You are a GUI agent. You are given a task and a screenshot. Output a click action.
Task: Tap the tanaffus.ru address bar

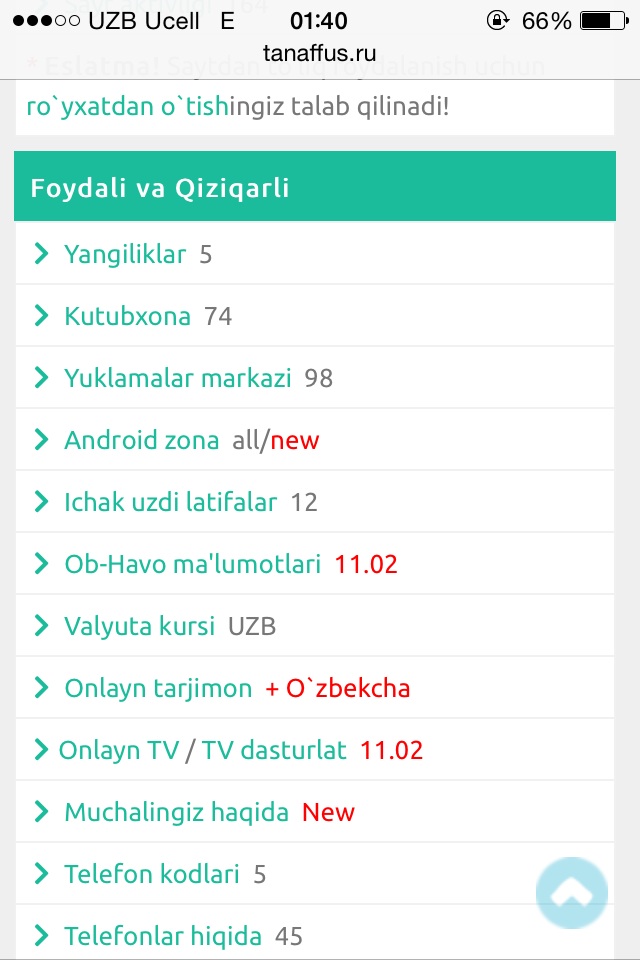(320, 53)
